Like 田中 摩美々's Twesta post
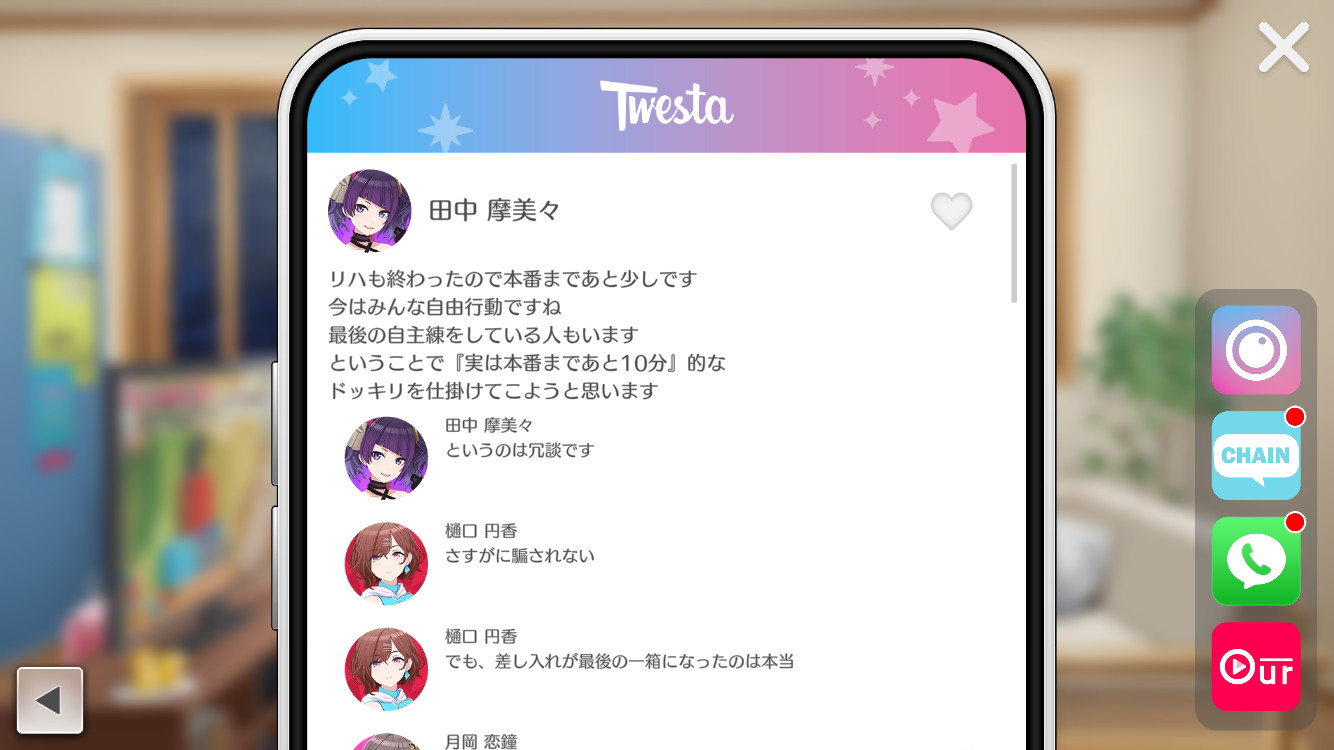This screenshot has width=1334, height=750. tap(951, 211)
